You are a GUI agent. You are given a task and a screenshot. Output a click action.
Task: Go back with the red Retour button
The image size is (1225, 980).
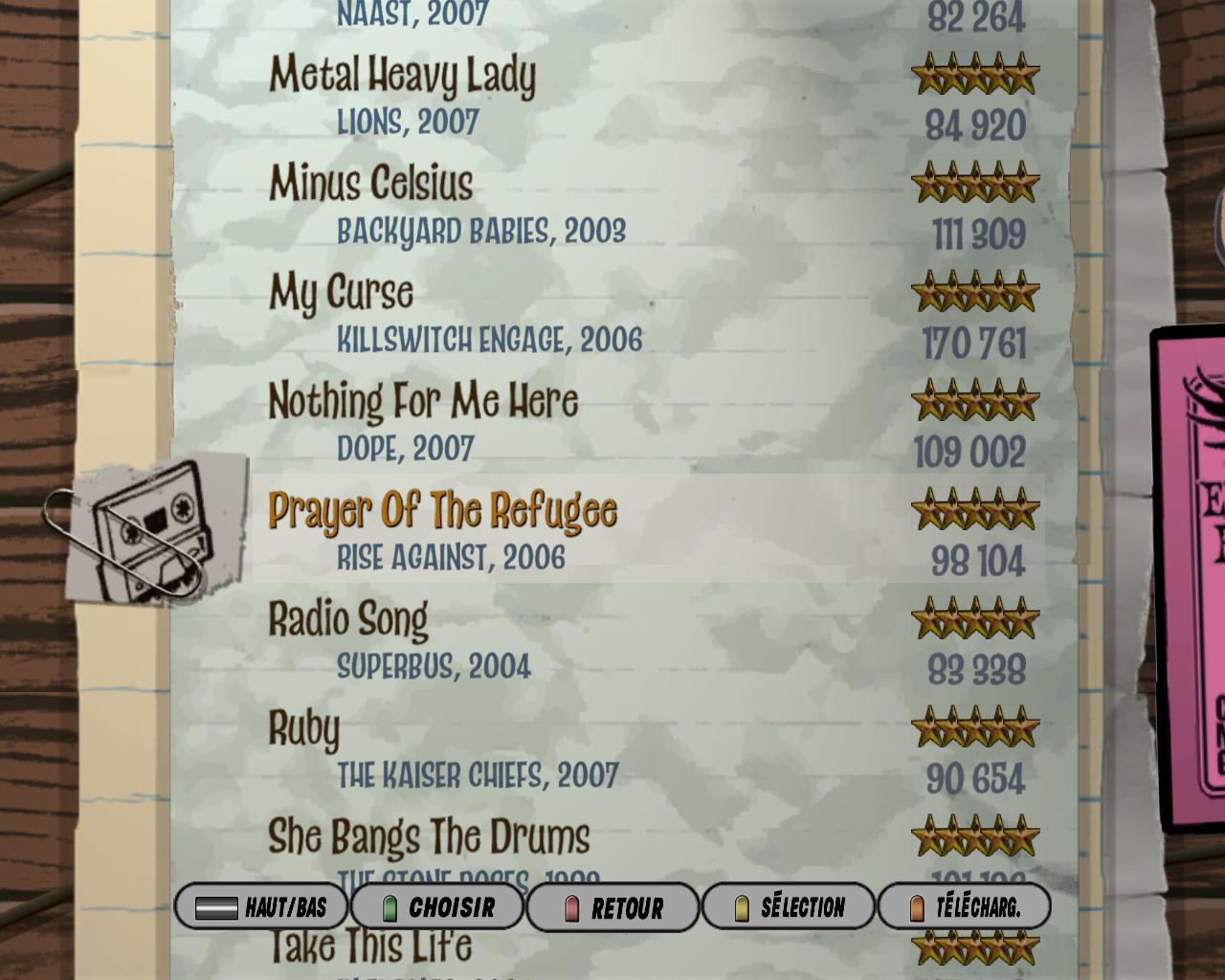612,907
